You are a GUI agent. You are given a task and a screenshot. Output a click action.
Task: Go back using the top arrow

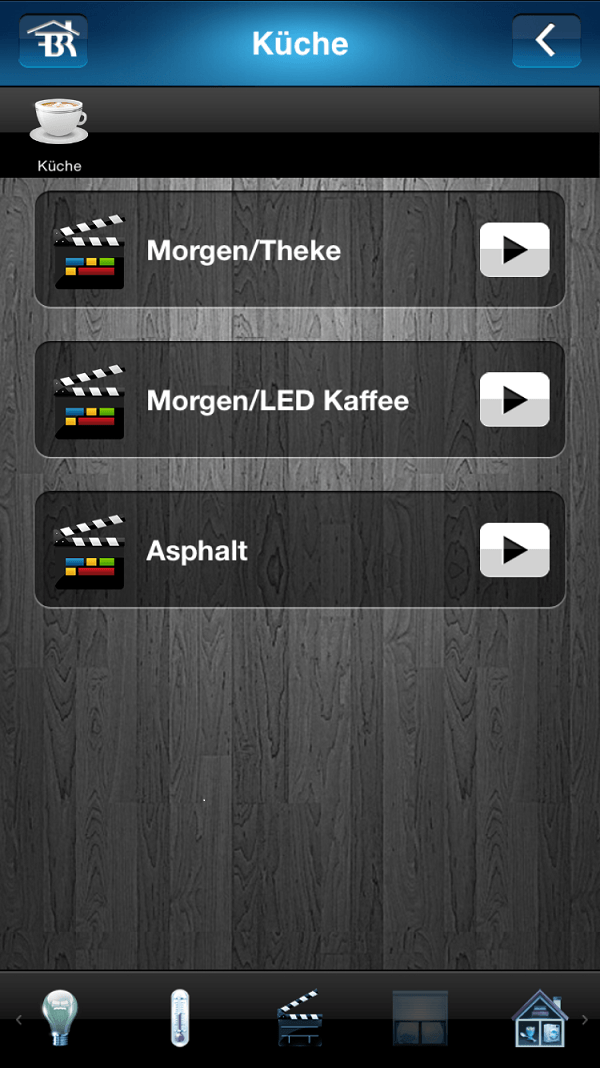click(x=546, y=41)
